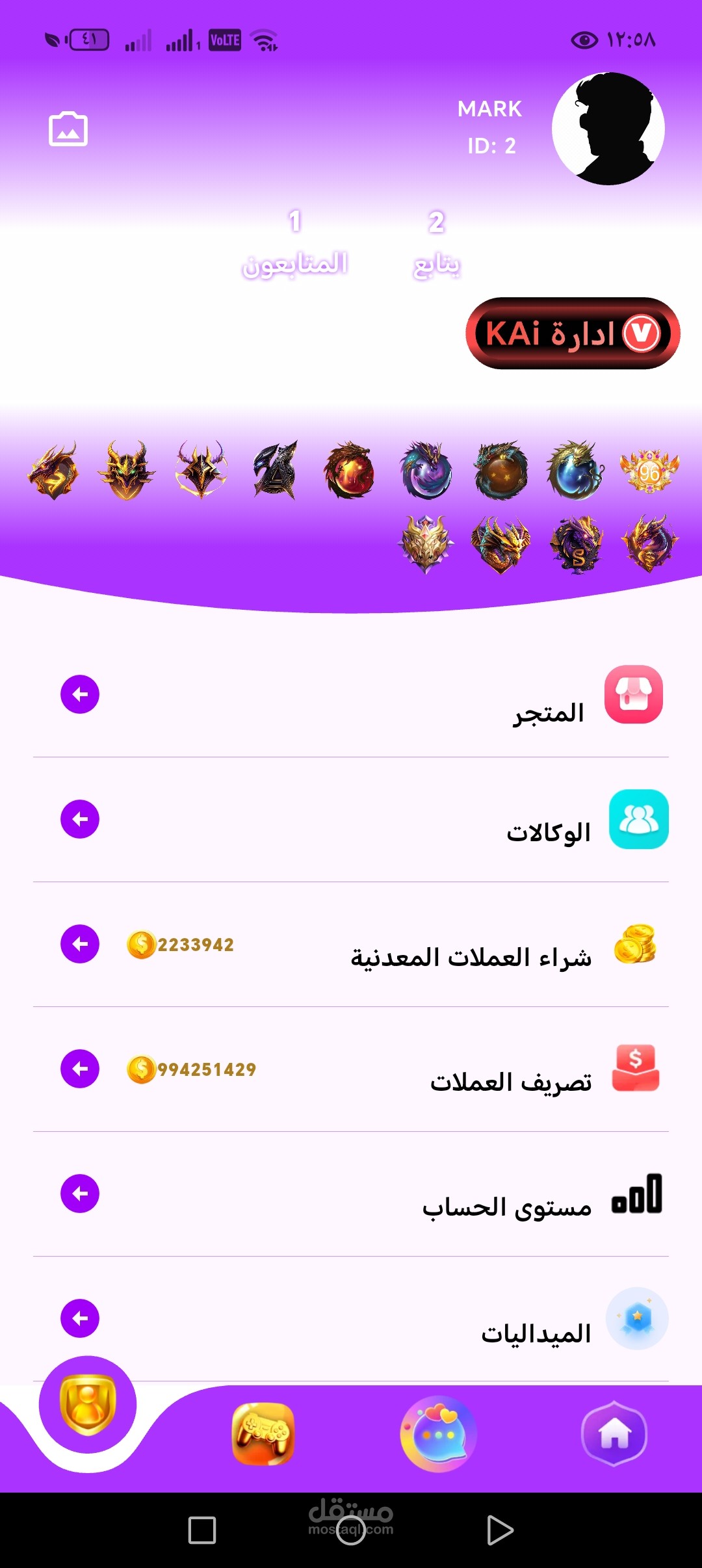702x1568 pixels.
Task: Open the KAi ادارة badge
Action: point(573,333)
